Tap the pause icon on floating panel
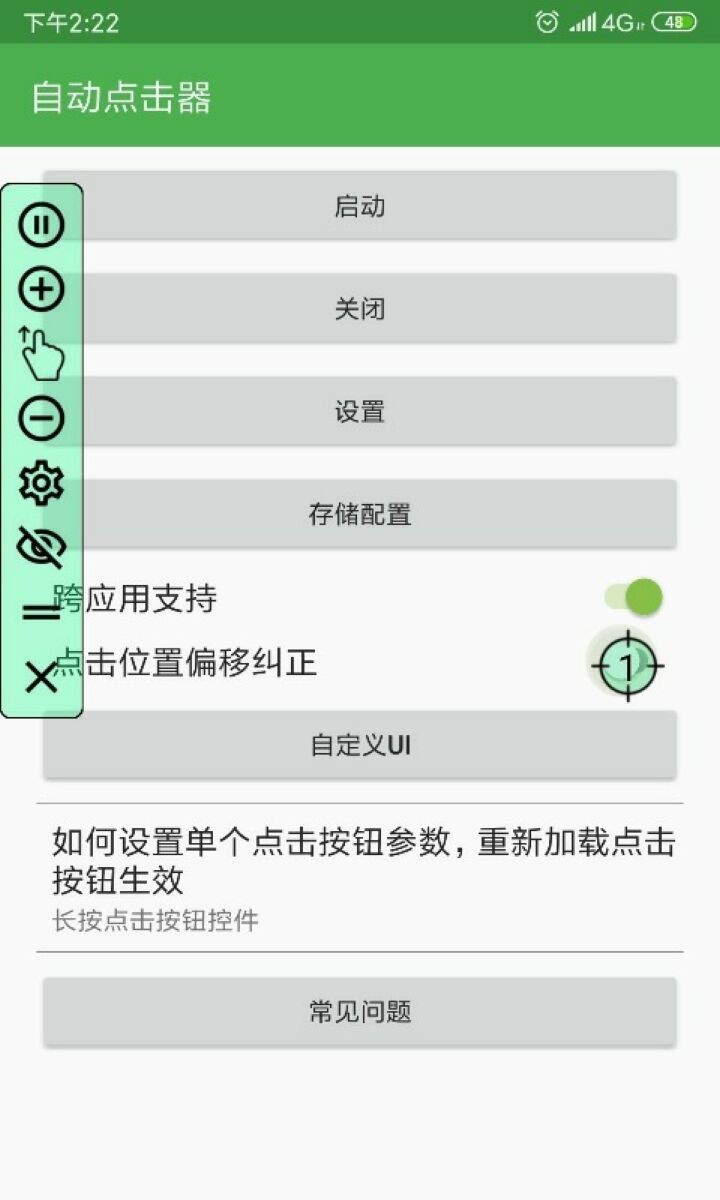This screenshot has height=1200, width=720. pyautogui.click(x=41, y=225)
